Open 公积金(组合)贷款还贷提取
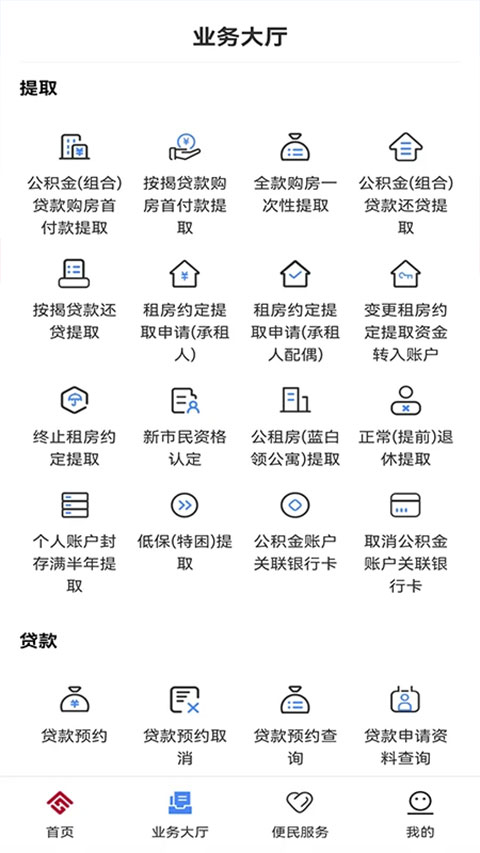The image size is (480, 853). pos(405,183)
